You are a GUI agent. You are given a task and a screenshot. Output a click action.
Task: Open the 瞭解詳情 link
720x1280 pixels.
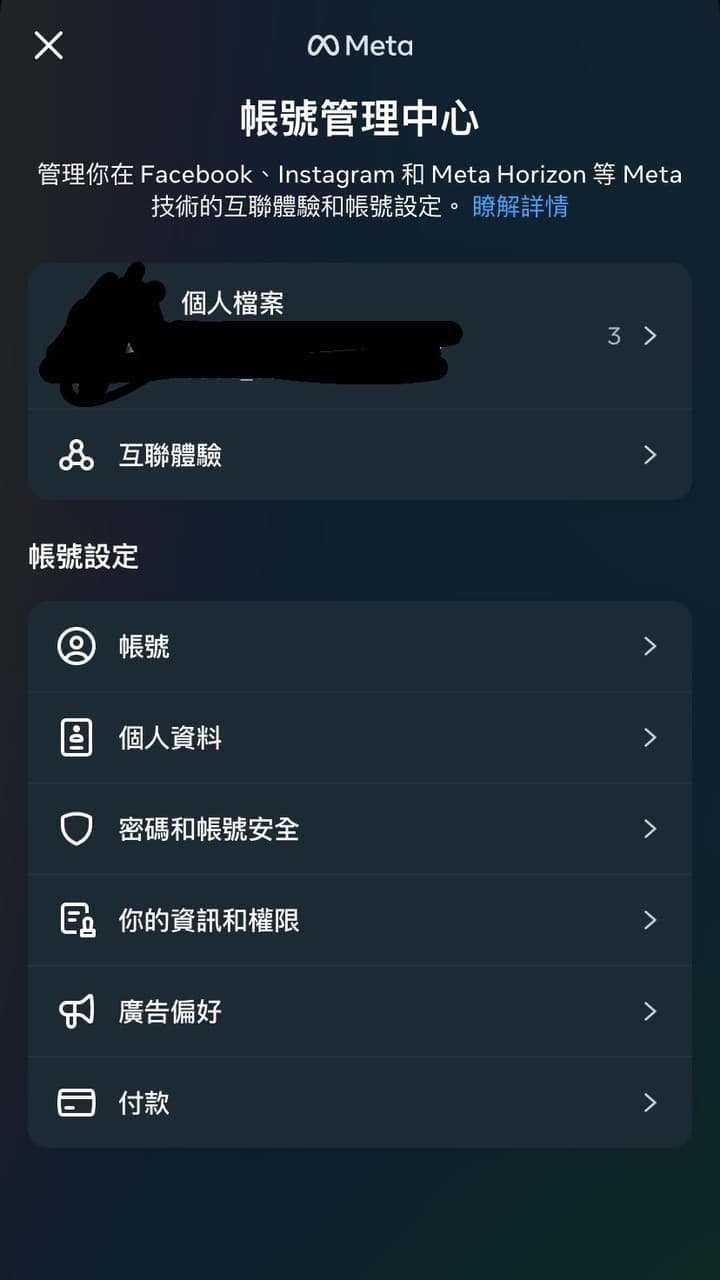523,207
